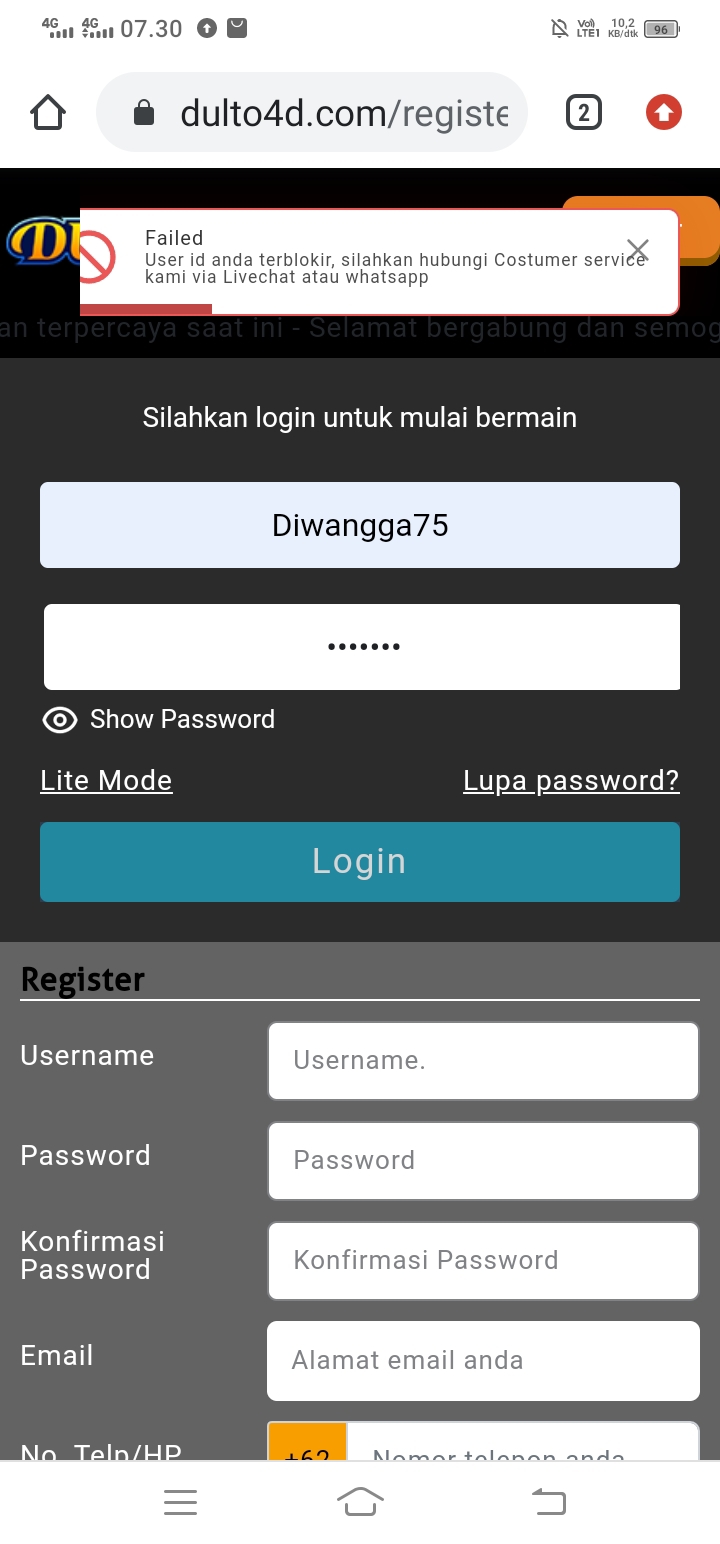Tap the system back button
The height and width of the screenshot is (1544, 720).
547,1501
